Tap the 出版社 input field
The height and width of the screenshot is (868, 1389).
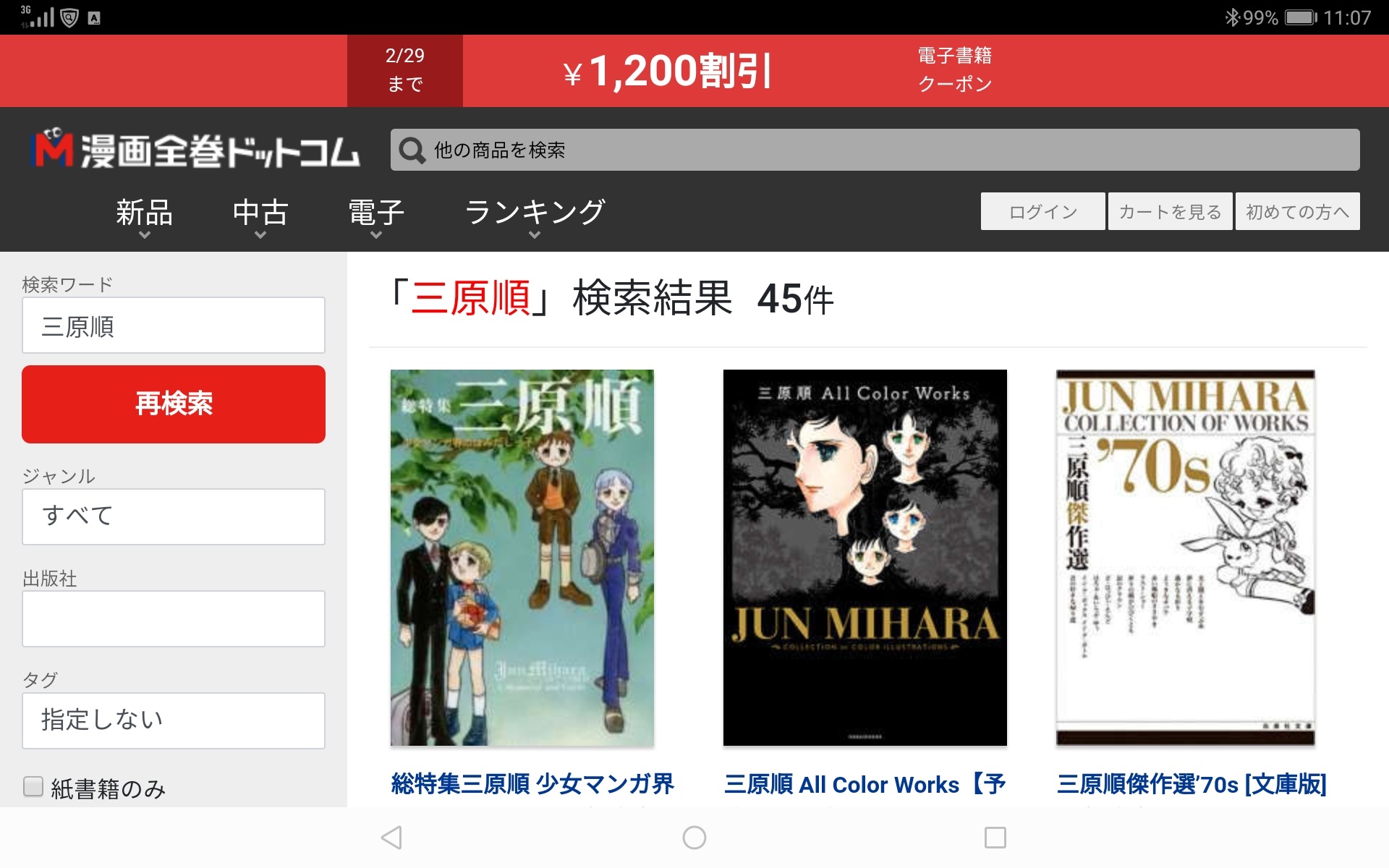(174, 618)
